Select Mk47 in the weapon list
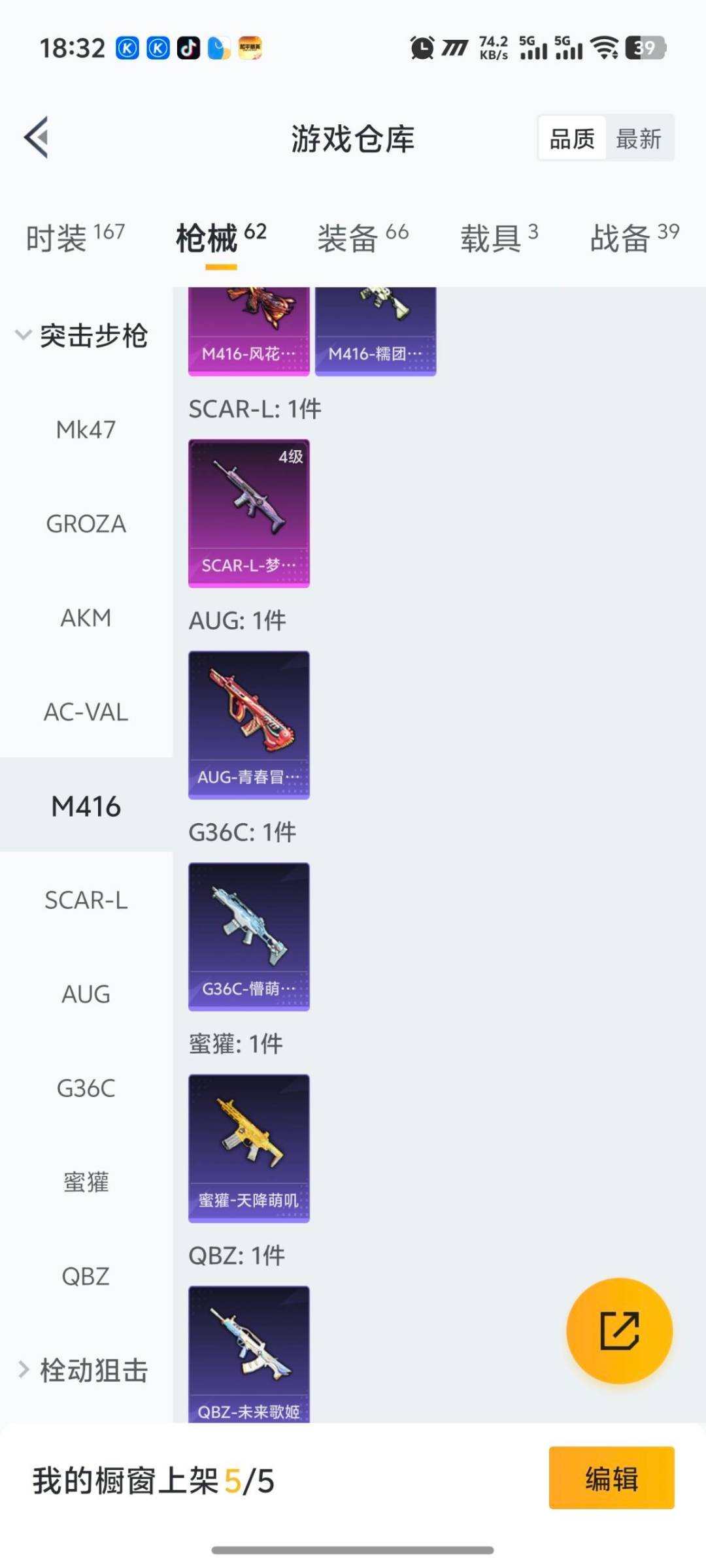Screen dimensions: 706x1568 (86, 430)
